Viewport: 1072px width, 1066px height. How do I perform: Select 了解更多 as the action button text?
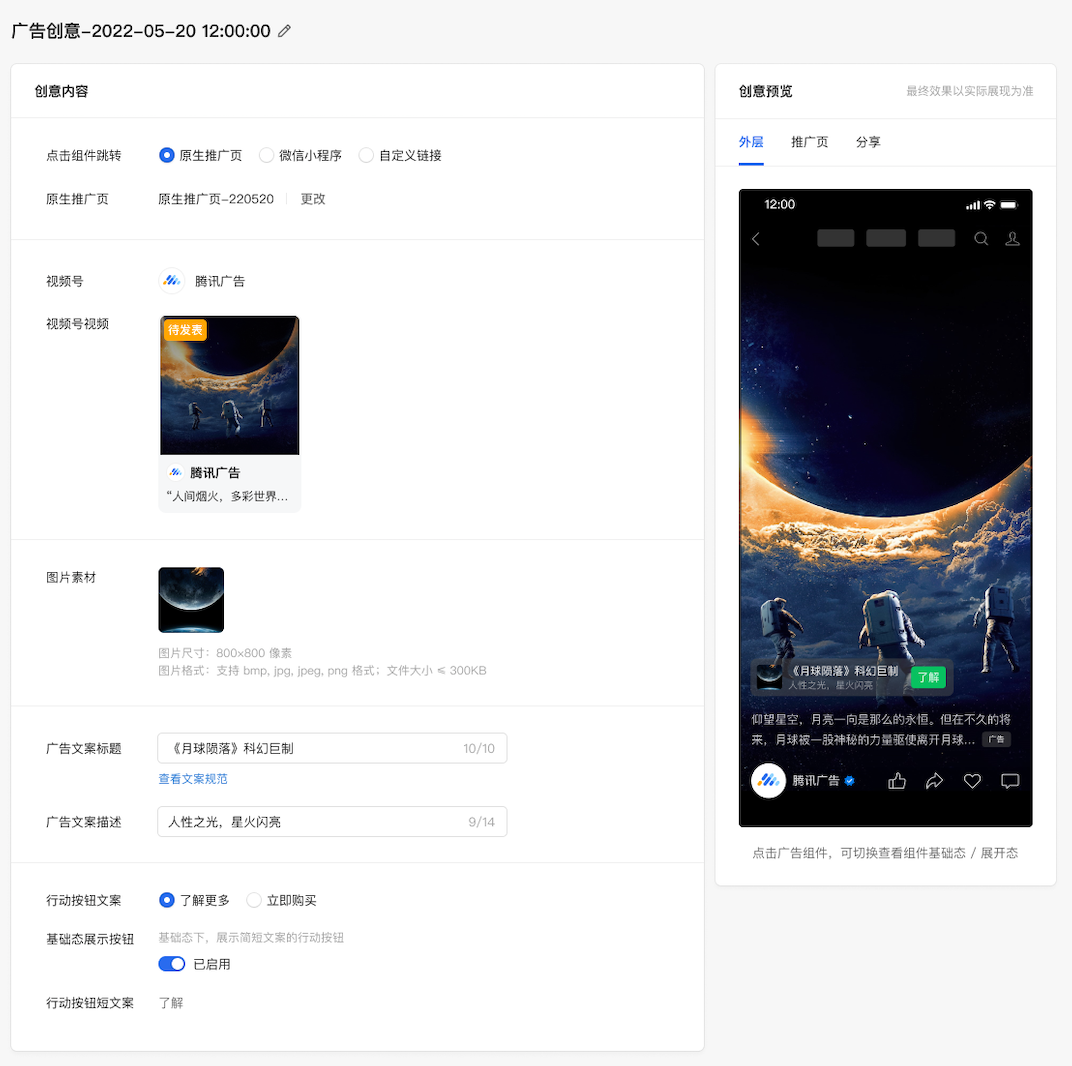click(x=167, y=900)
